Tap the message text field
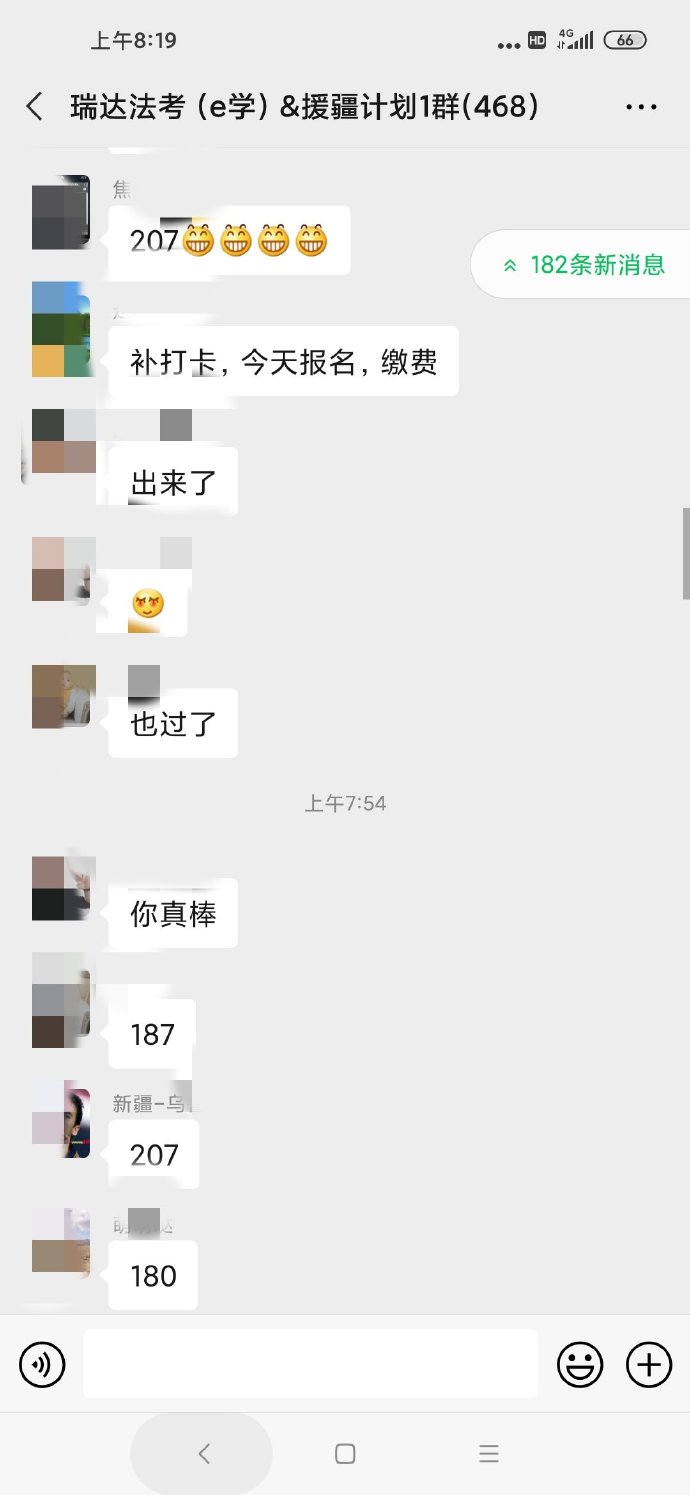 (x=310, y=1364)
